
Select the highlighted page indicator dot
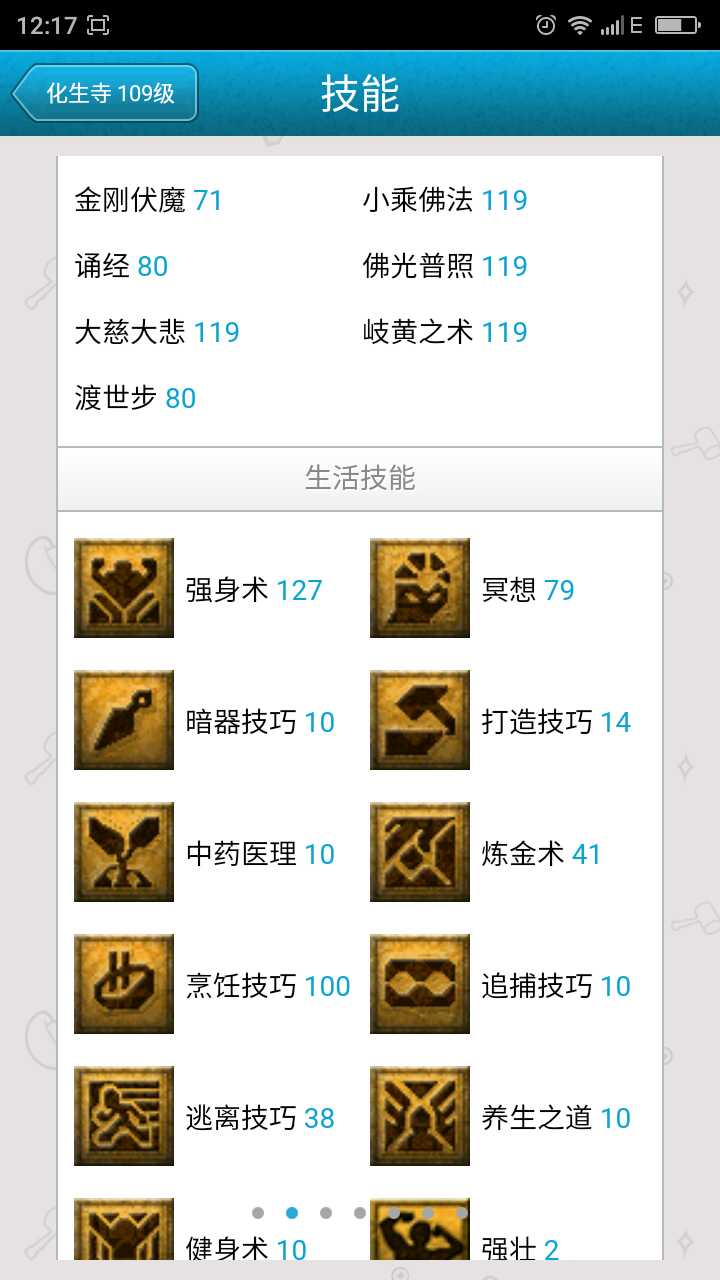pos(292,1213)
